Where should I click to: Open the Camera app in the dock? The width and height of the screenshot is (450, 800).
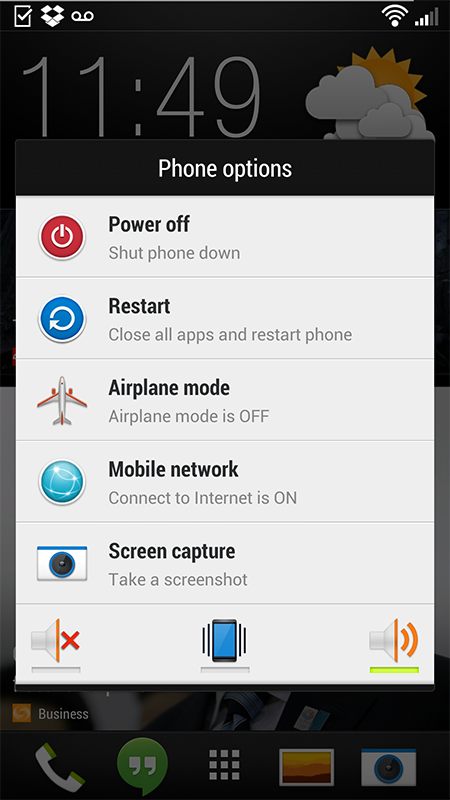coord(389,766)
